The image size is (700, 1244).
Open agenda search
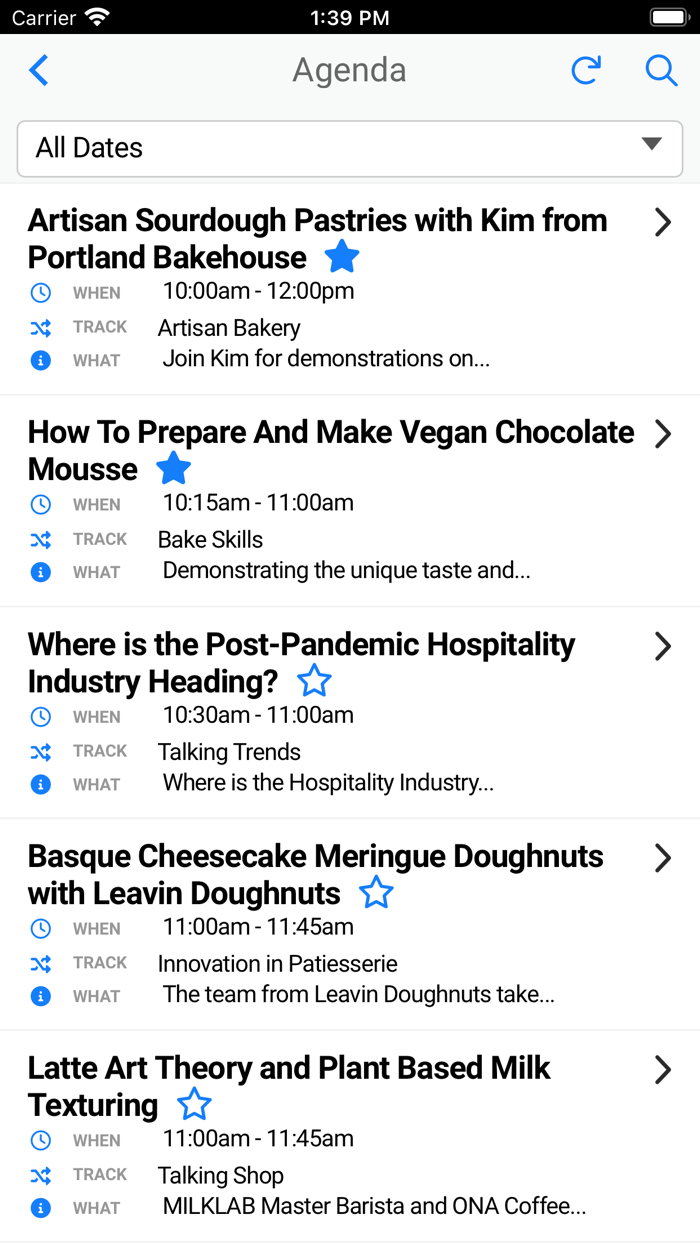click(661, 71)
